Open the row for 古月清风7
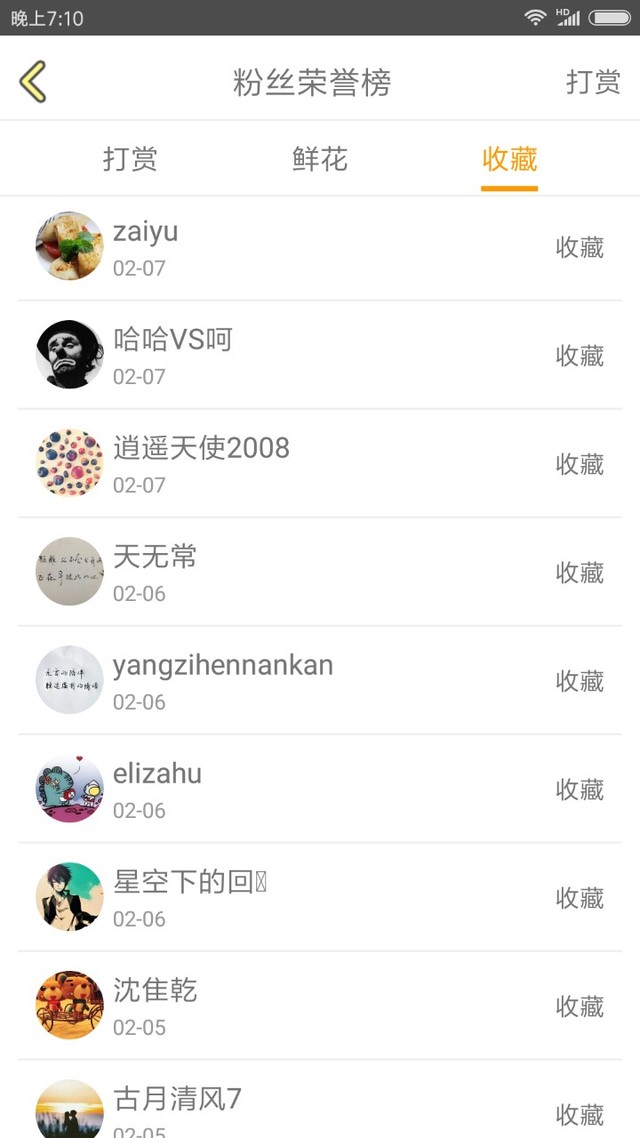The image size is (640, 1138). [320, 1099]
